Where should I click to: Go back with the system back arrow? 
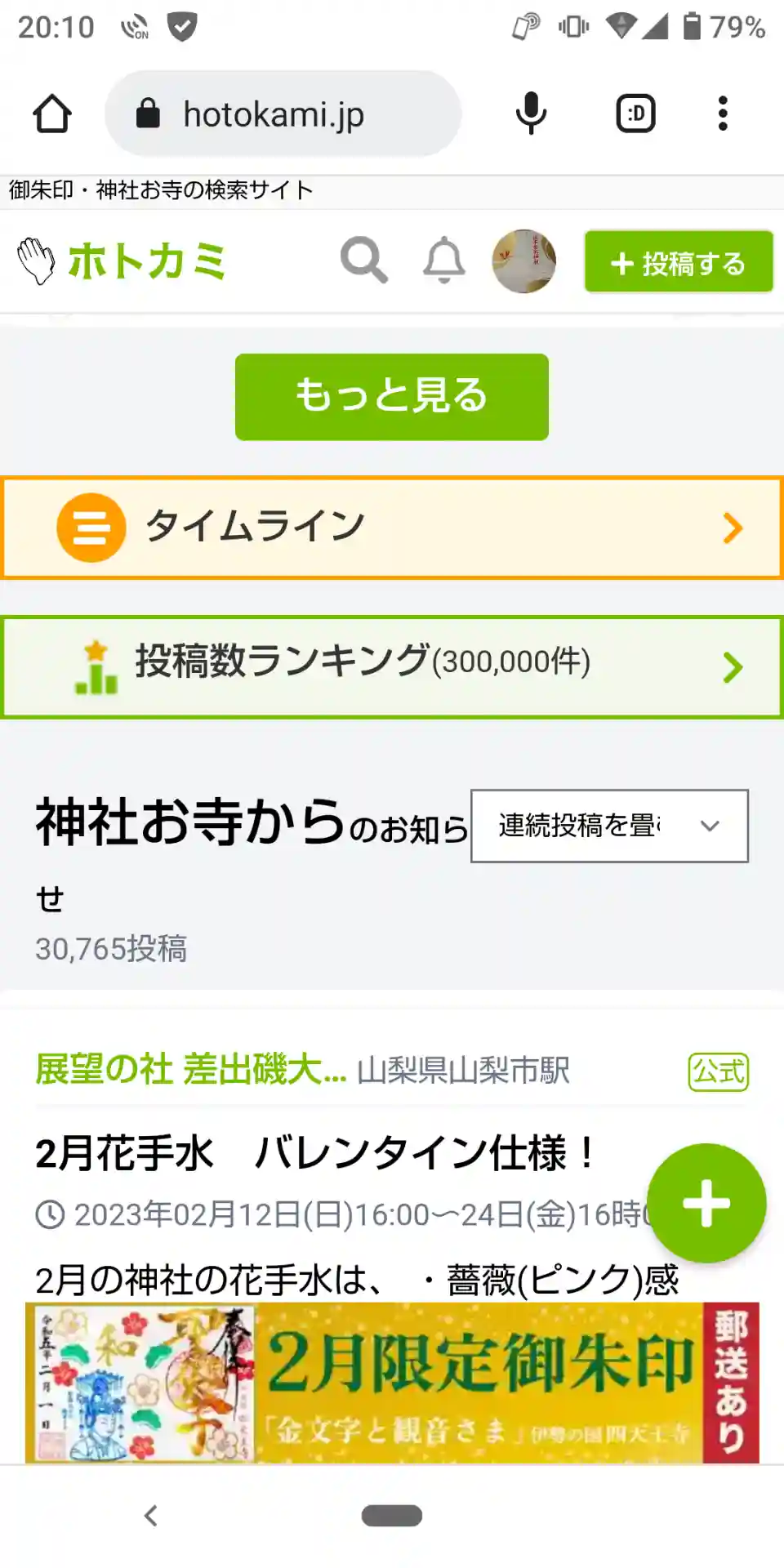151,1516
